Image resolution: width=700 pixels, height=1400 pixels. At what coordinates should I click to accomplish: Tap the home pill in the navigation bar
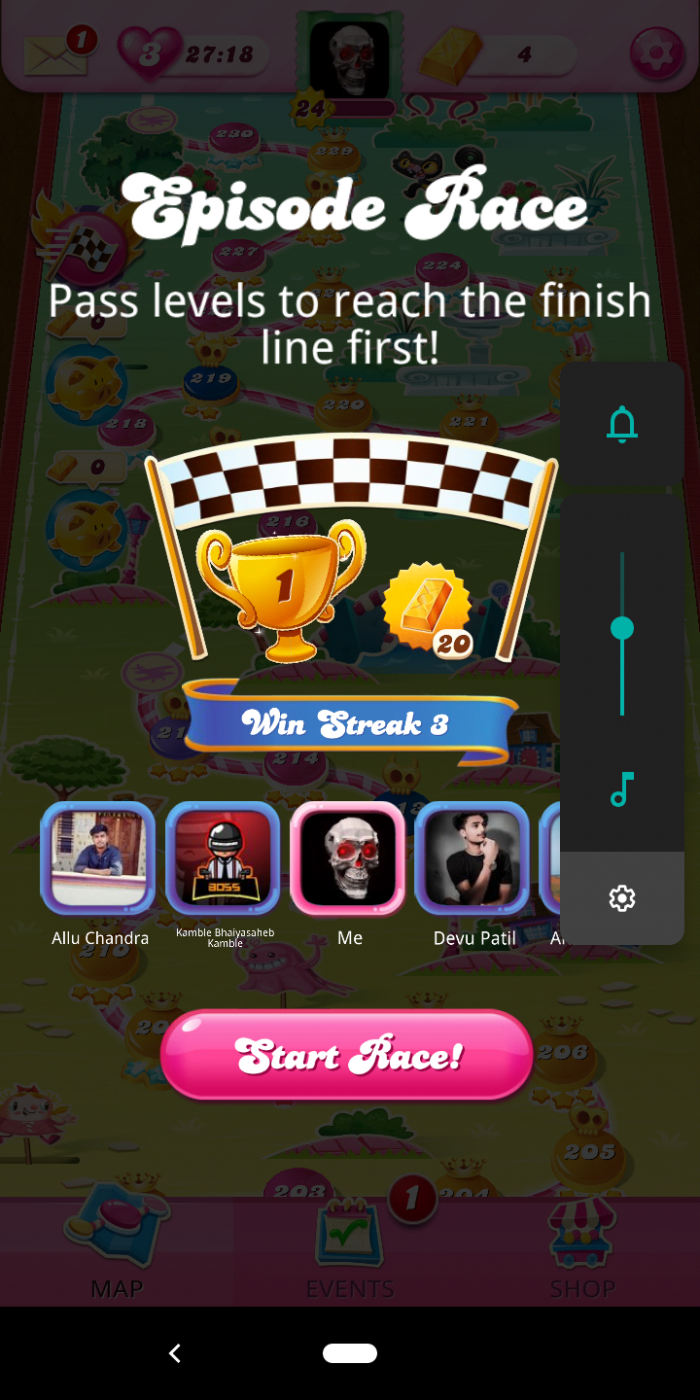[x=350, y=1353]
